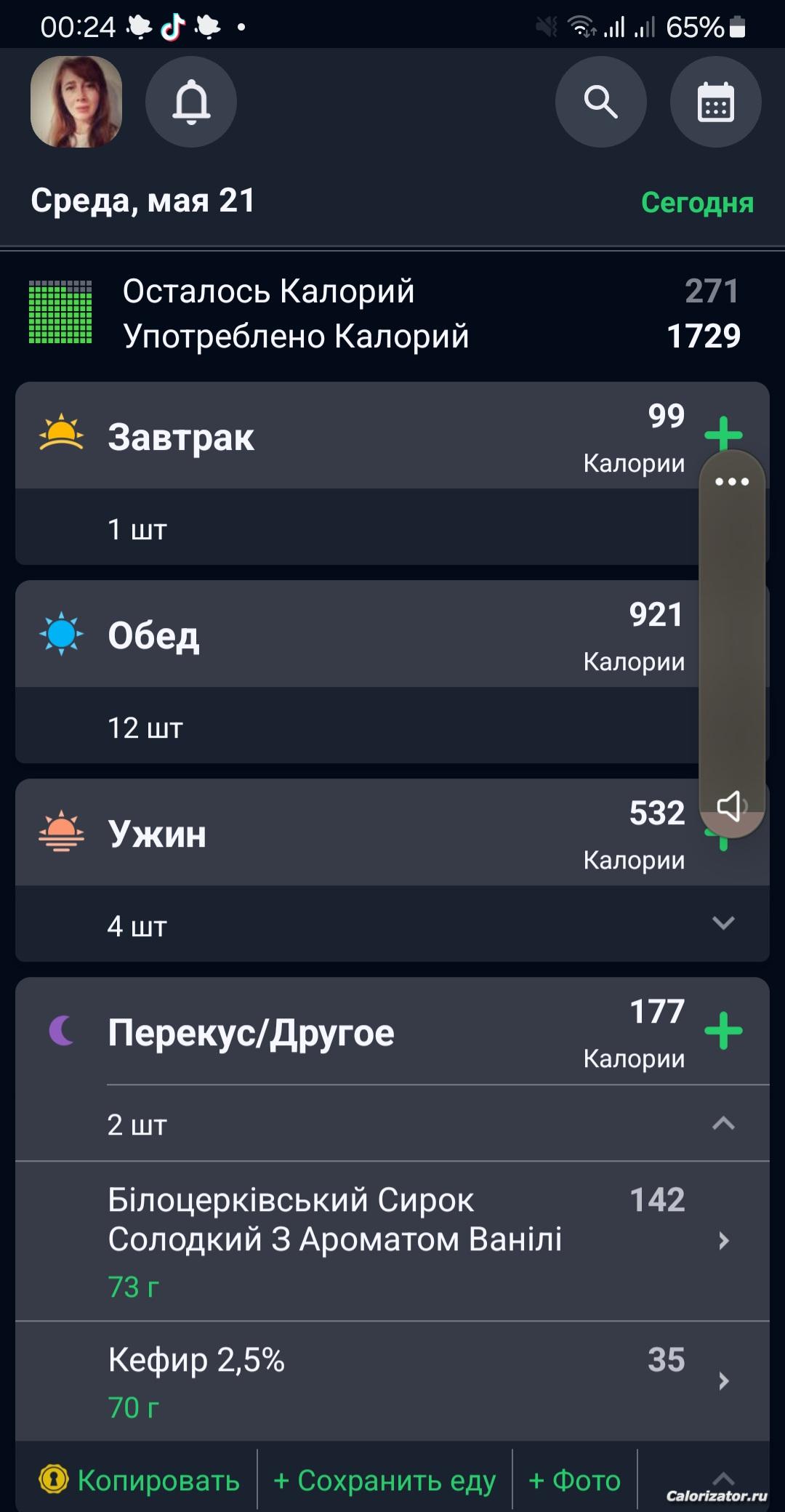This screenshot has width=785, height=1512.
Task: Open food search magnifier
Action: [x=601, y=102]
